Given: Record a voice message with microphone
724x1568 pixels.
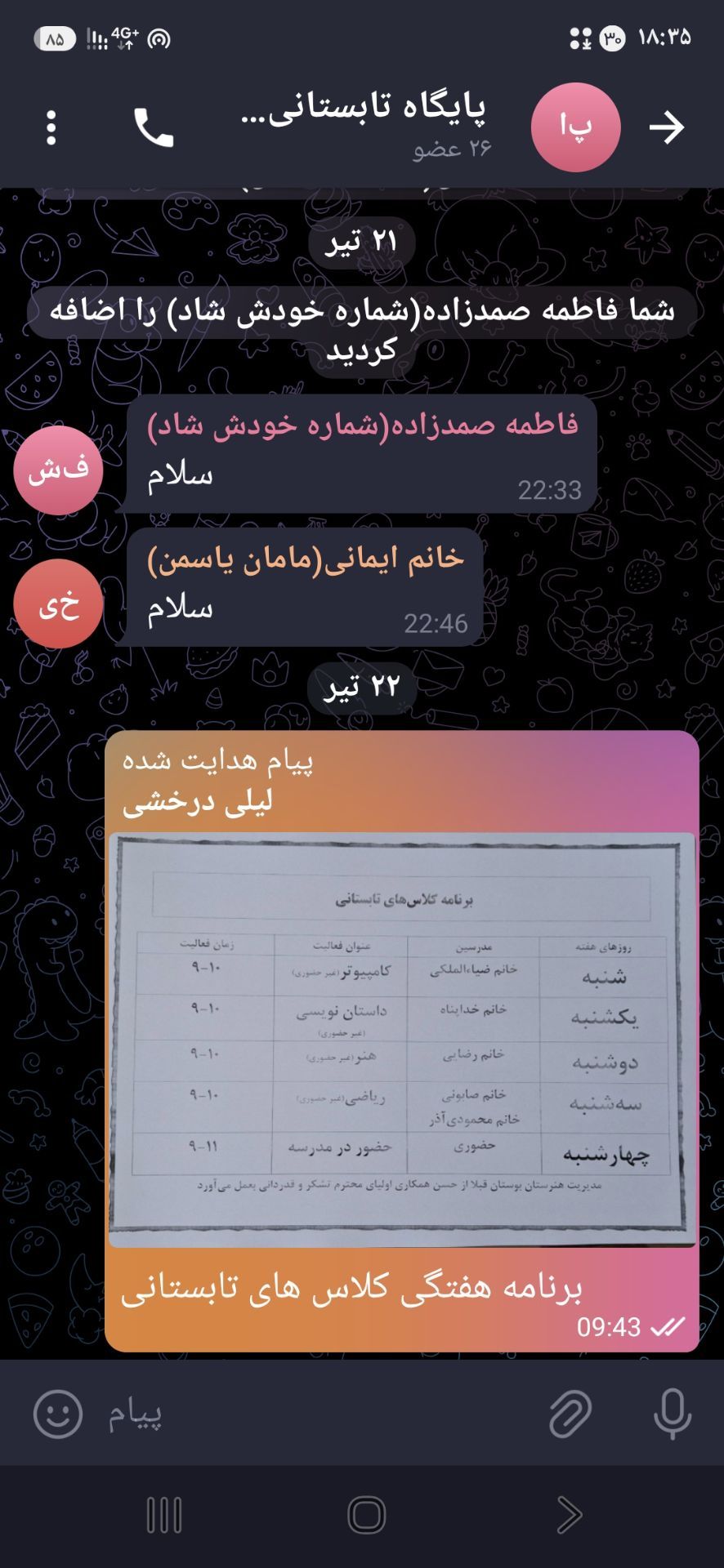Looking at the screenshot, I should point(673,1414).
